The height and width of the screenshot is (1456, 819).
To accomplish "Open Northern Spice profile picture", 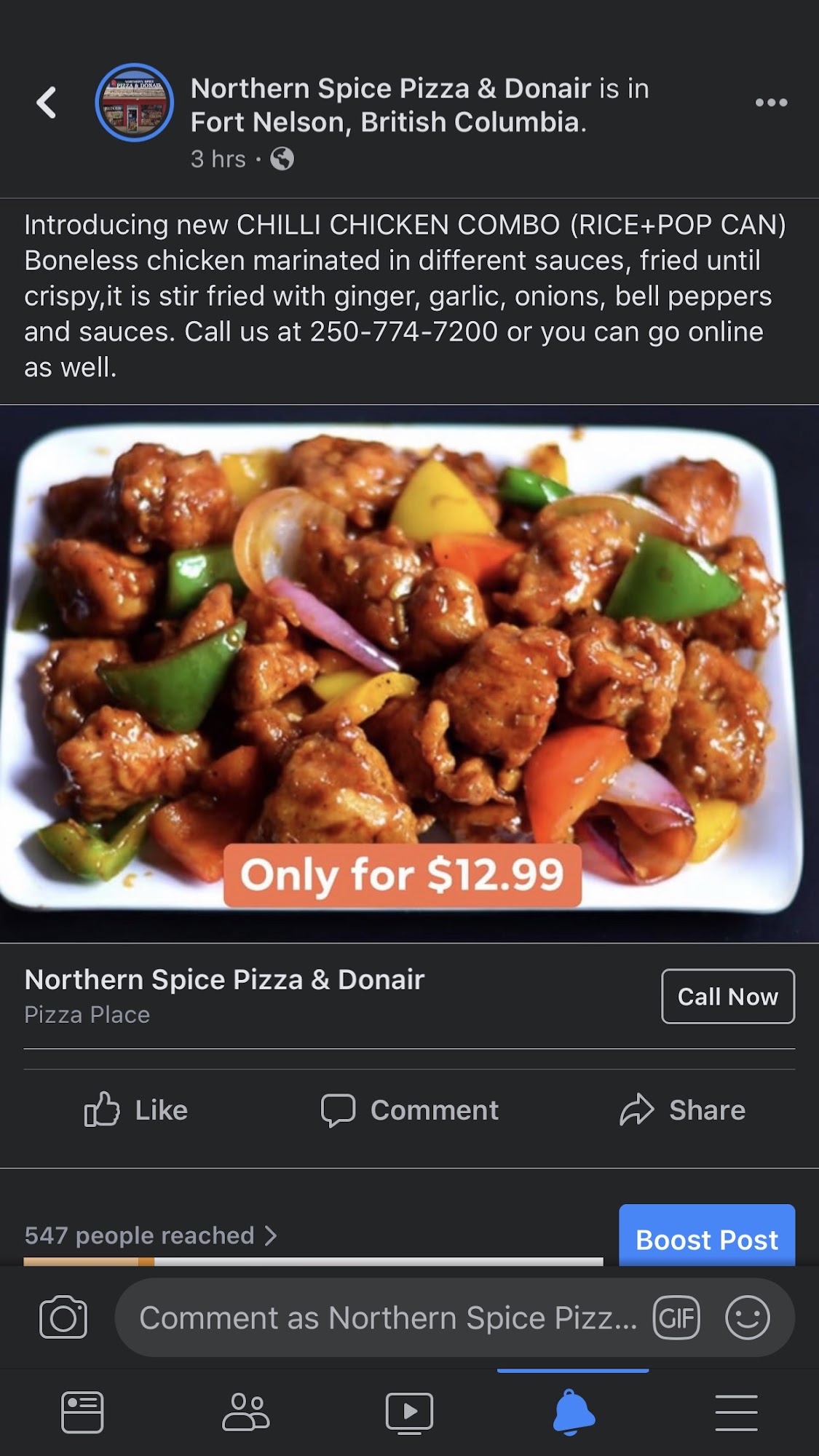I will (x=135, y=103).
